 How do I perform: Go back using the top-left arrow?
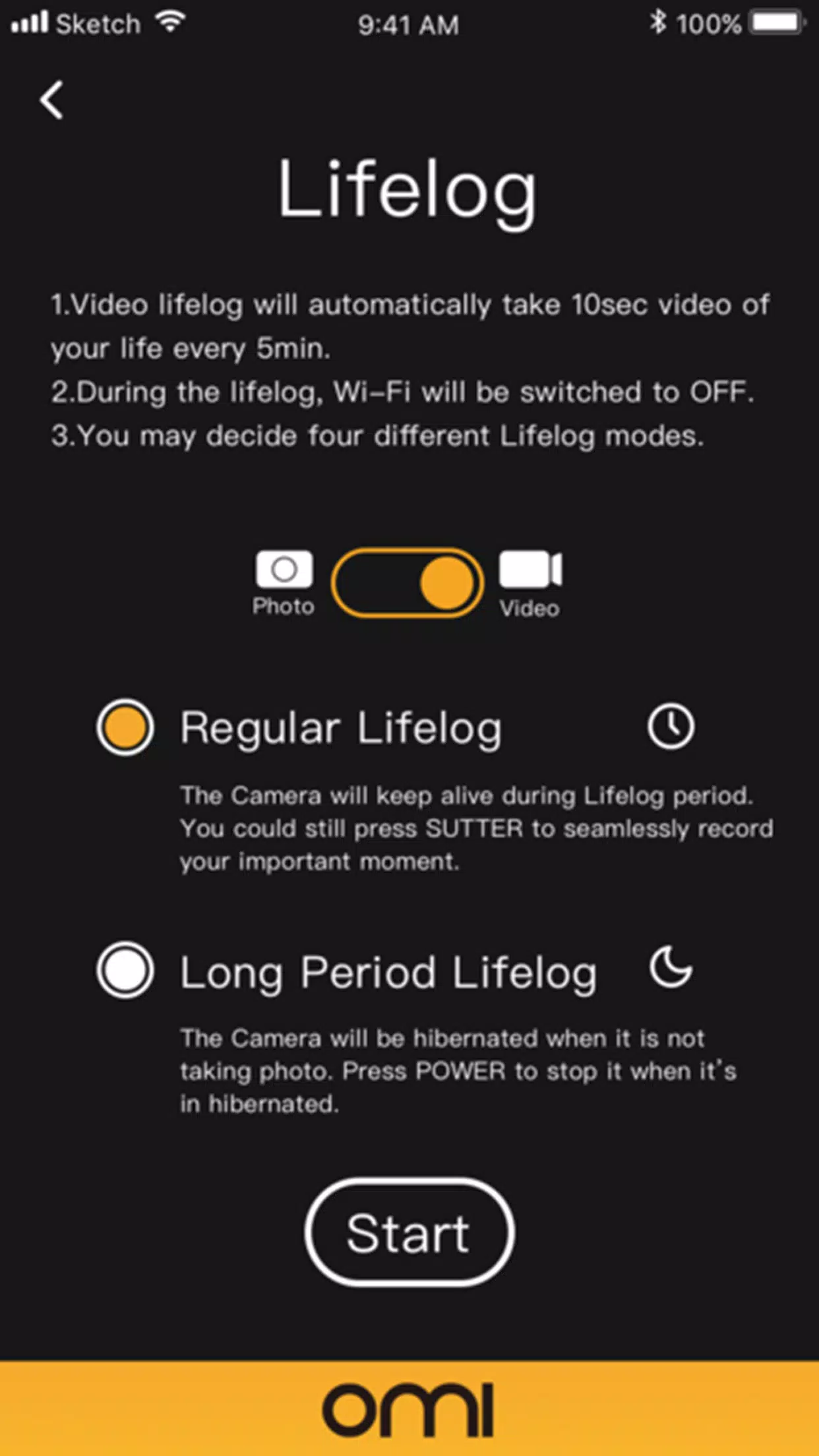51,100
